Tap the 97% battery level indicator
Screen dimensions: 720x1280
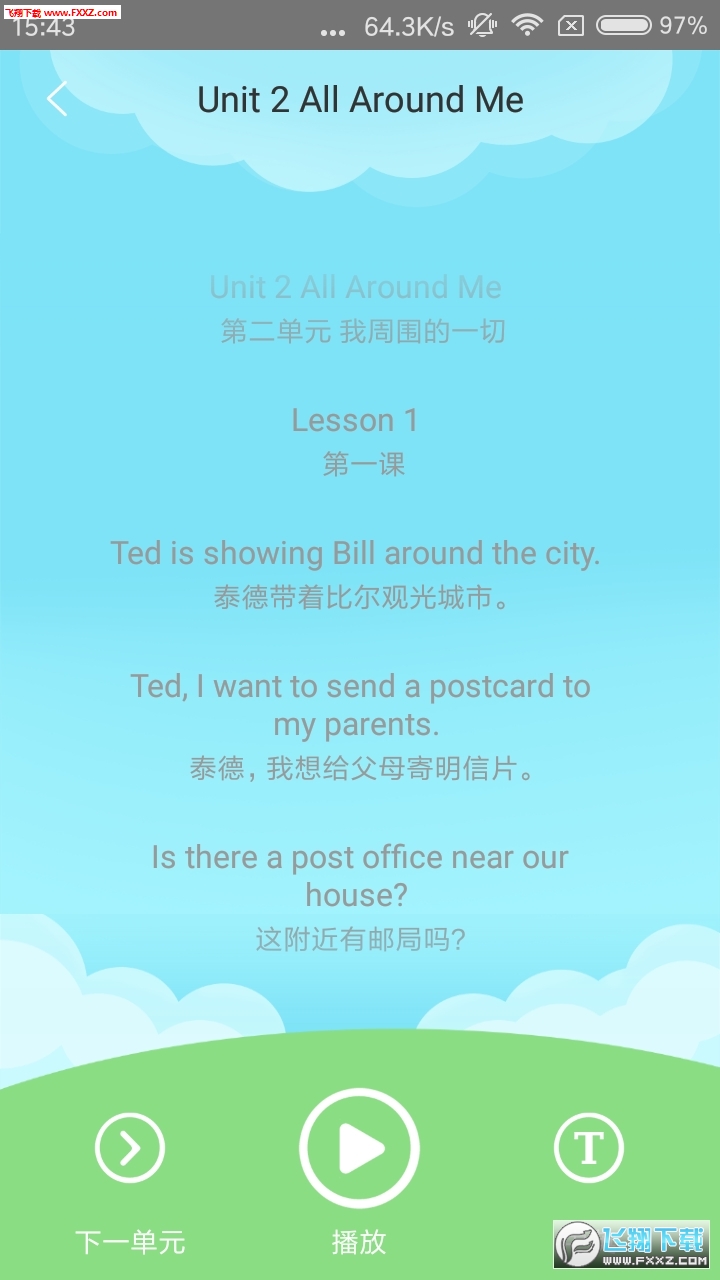(683, 26)
